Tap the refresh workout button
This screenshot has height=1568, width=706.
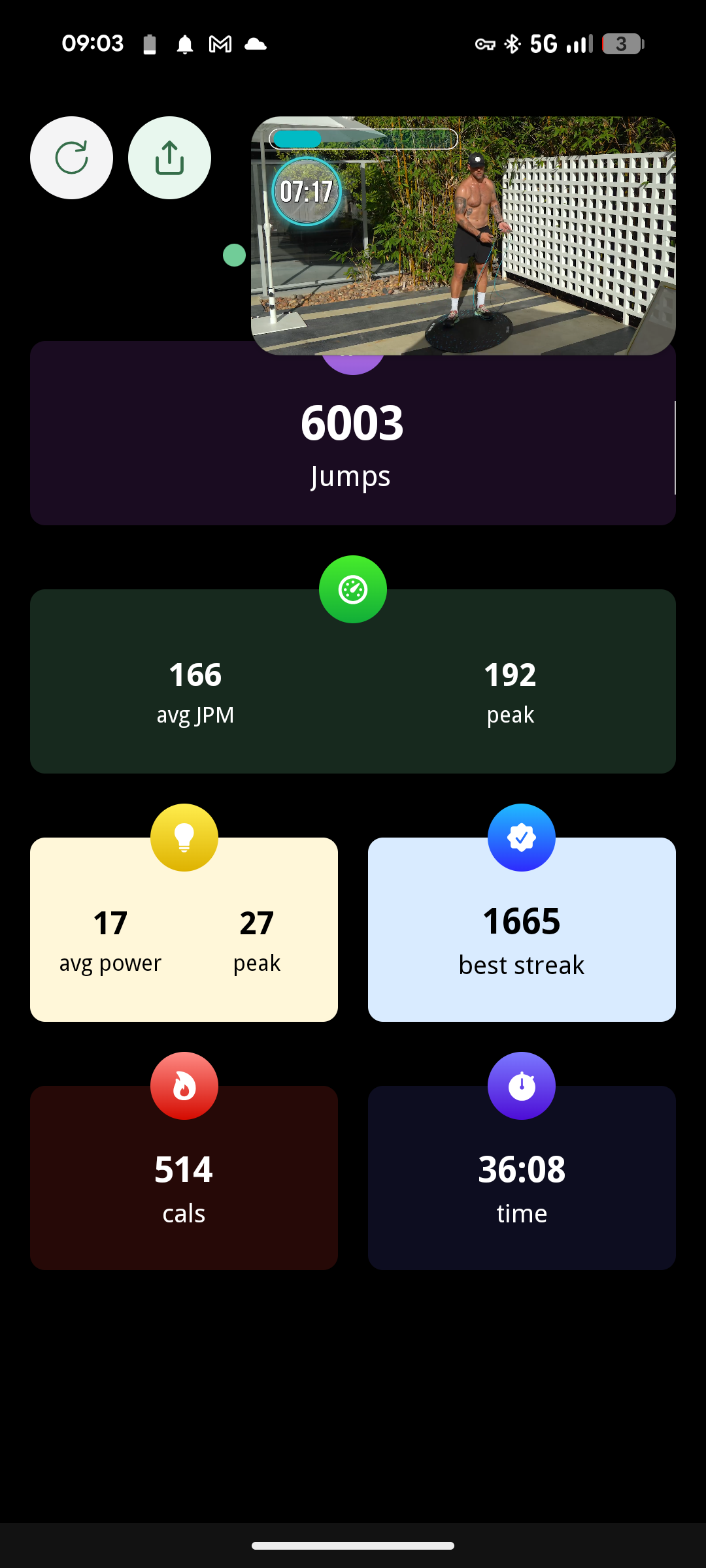[71, 157]
